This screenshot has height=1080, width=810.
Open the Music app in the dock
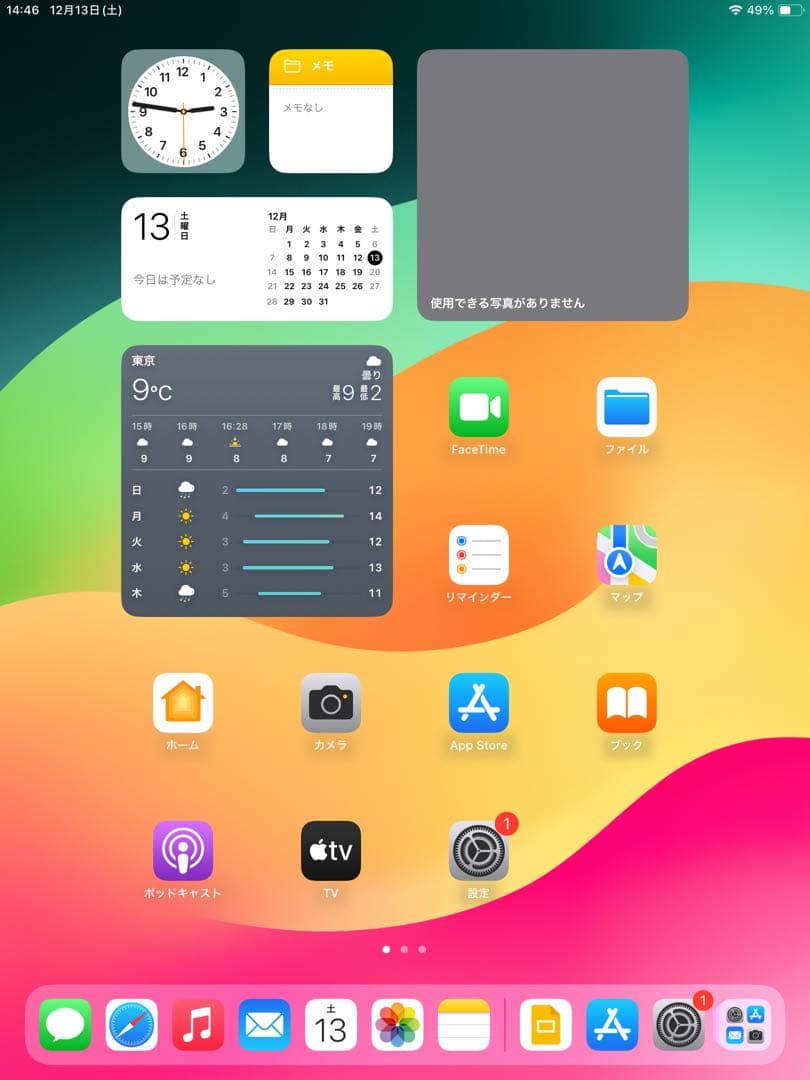[x=198, y=1025]
